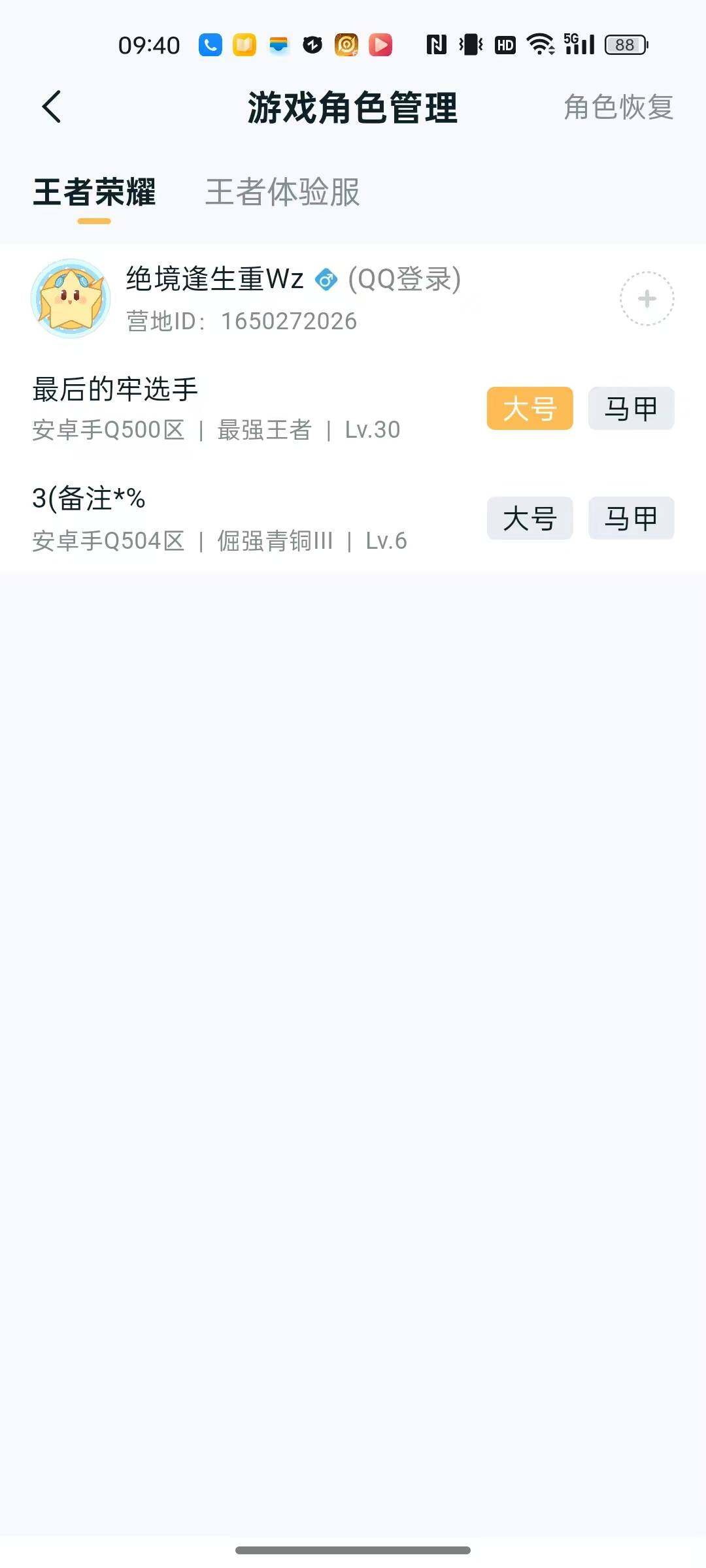Toggle 马甲 for 最后的牢选手

pyautogui.click(x=631, y=408)
